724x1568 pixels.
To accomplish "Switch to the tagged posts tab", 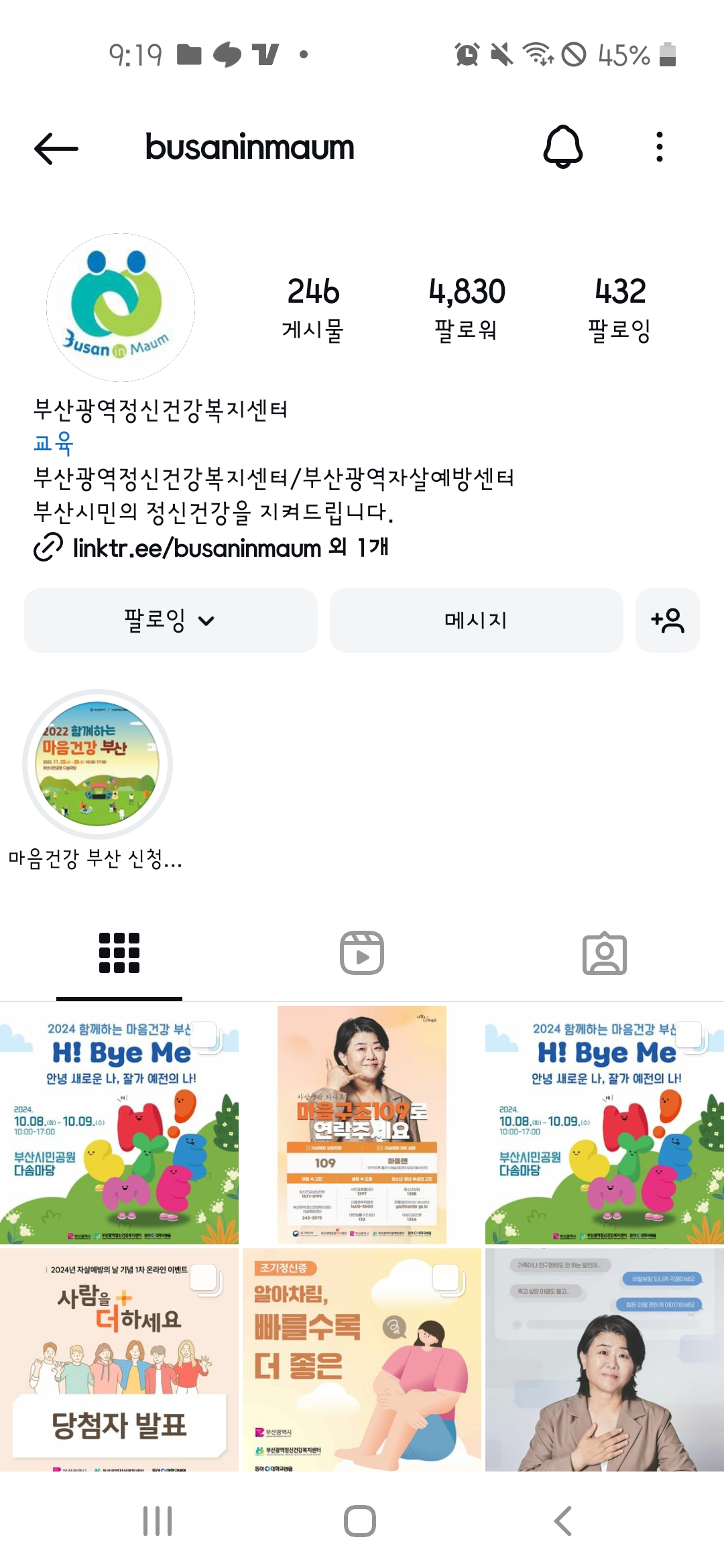I will (x=604, y=952).
